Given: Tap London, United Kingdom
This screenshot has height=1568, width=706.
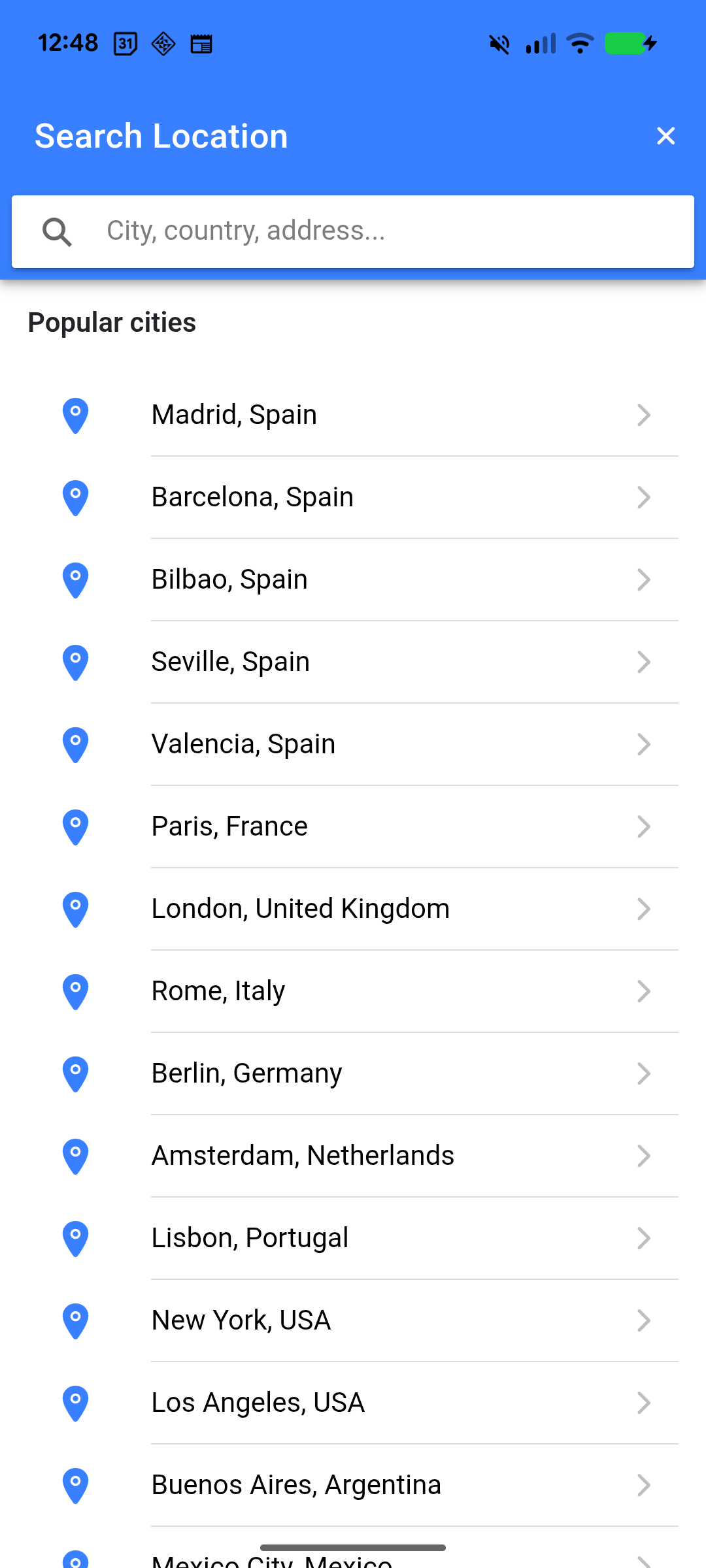Looking at the screenshot, I should (x=353, y=909).
